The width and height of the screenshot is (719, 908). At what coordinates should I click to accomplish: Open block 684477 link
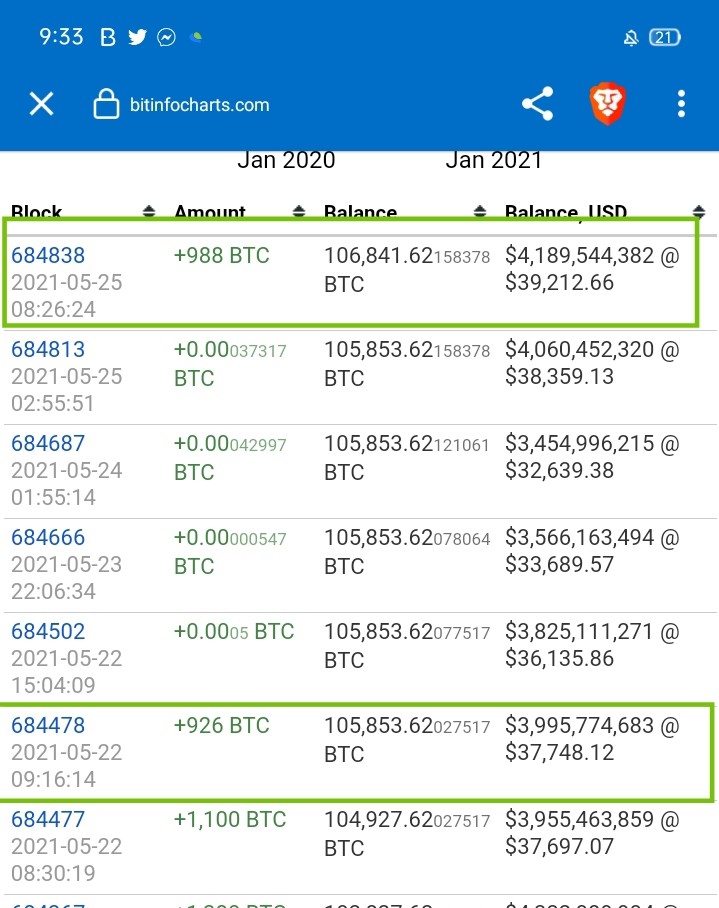click(48, 819)
